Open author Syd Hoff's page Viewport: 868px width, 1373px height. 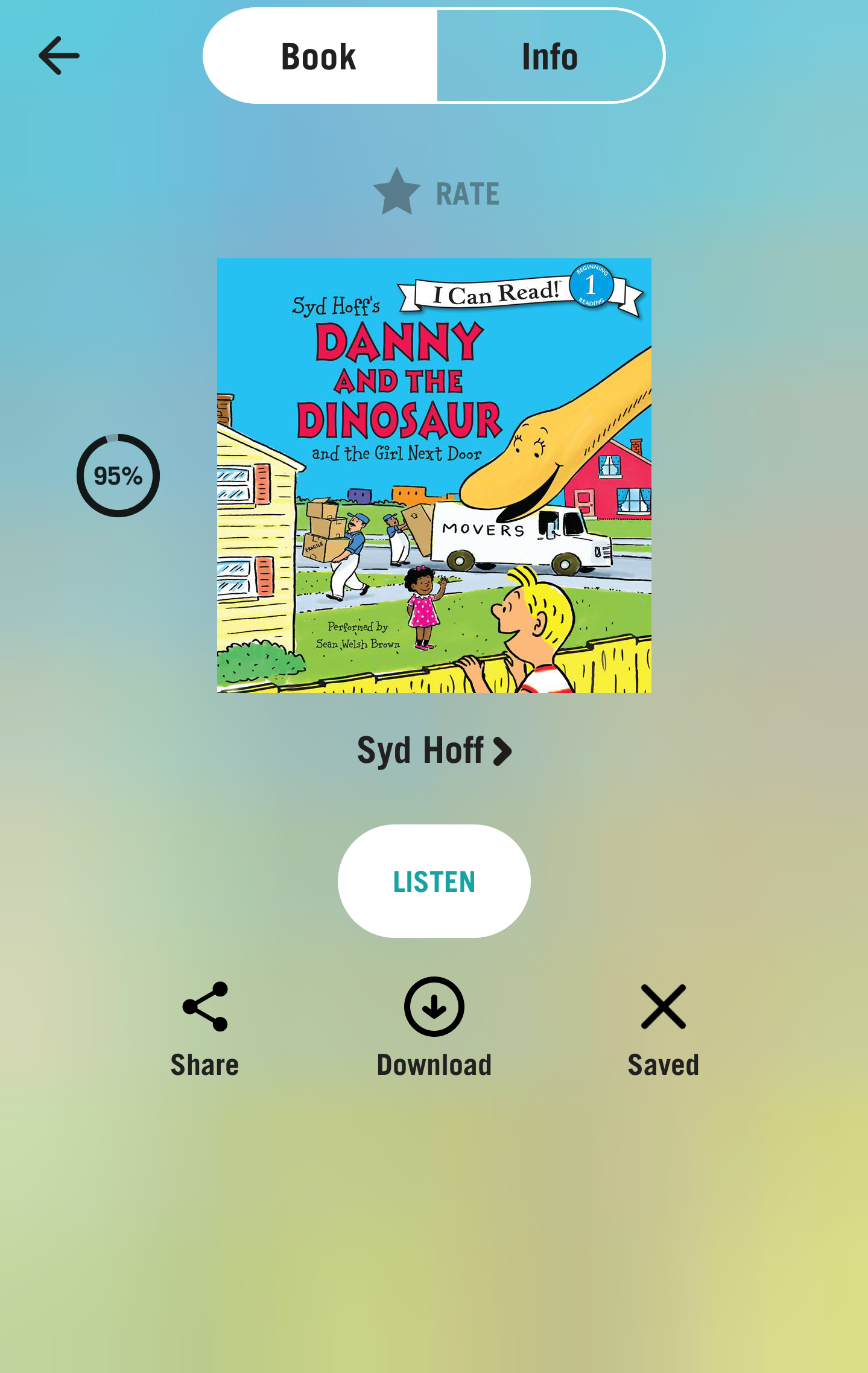coord(434,751)
